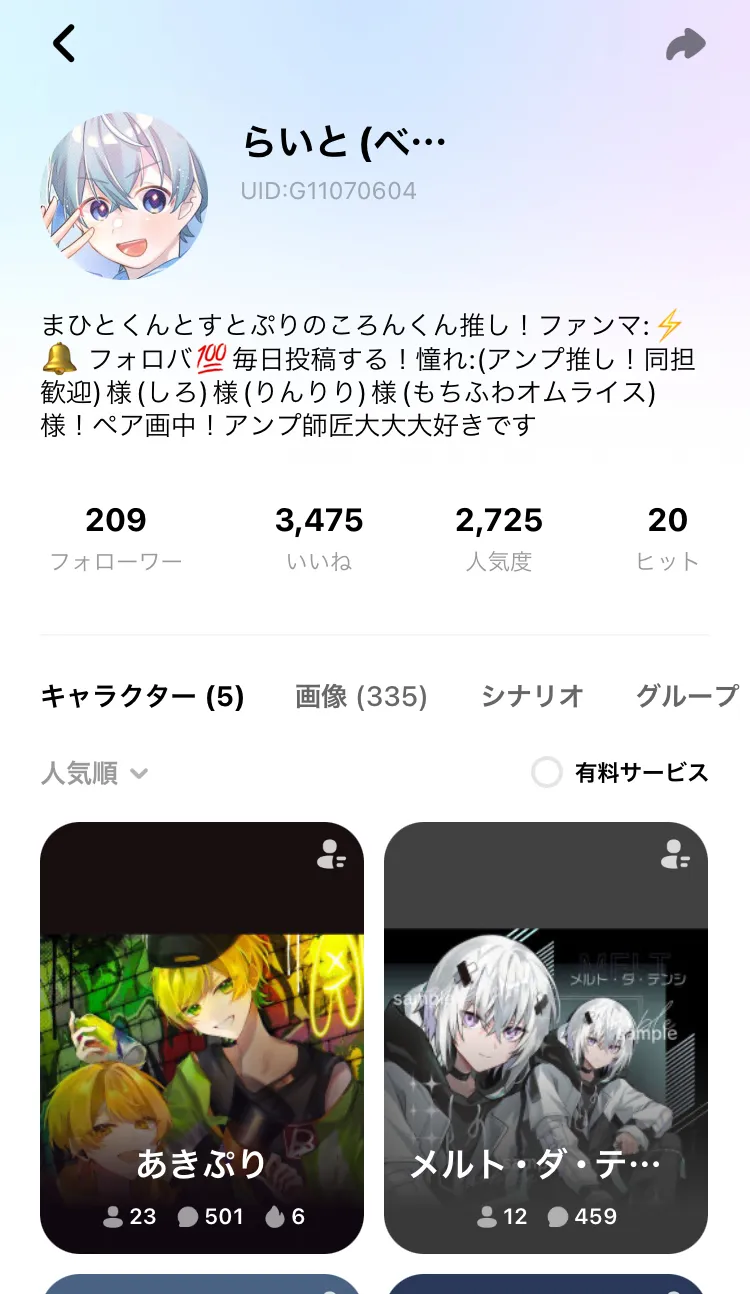Expand the 人気順 sort dropdown

(x=95, y=773)
